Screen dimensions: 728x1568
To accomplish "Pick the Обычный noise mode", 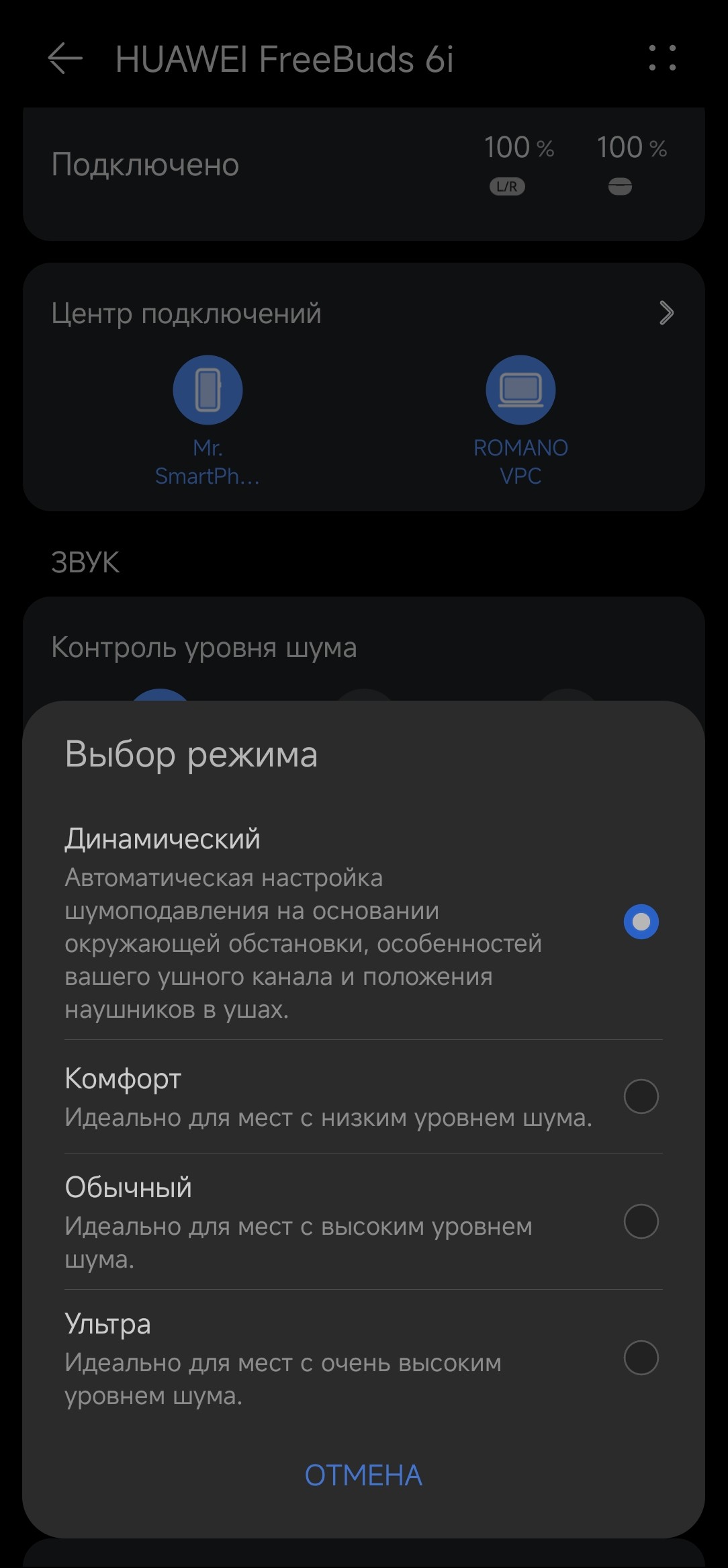I will tap(641, 1221).
